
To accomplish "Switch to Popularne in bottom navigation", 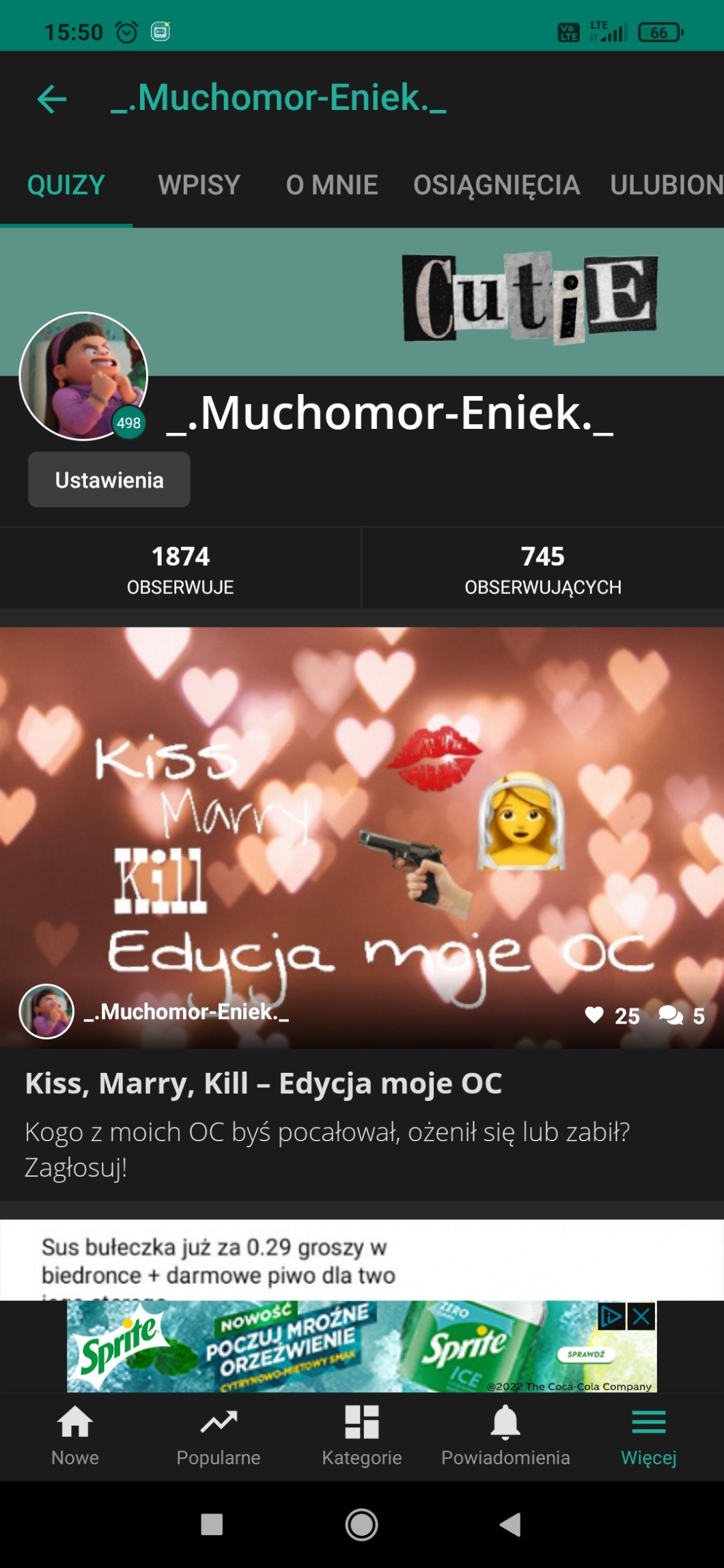I will point(219,1436).
